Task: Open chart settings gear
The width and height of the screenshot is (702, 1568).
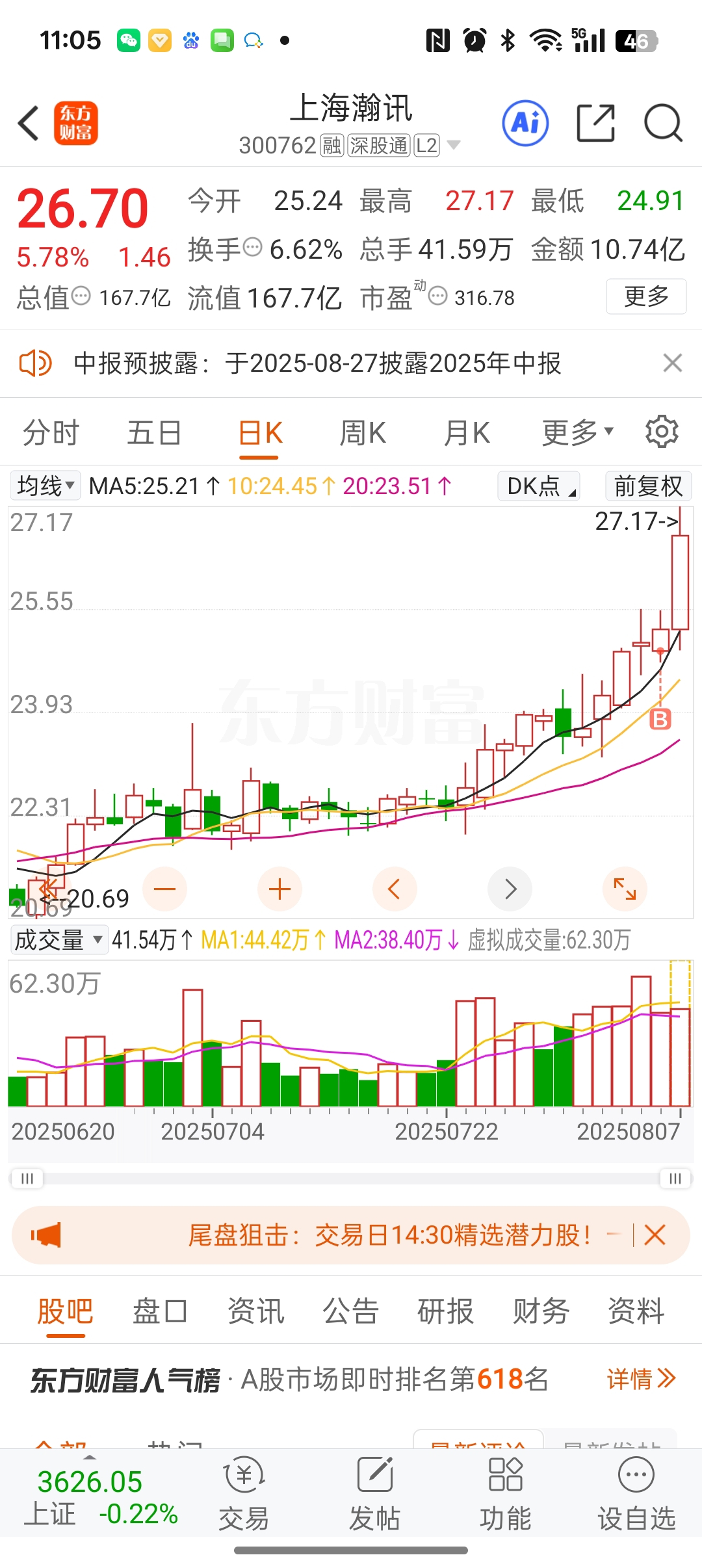Action: pyautogui.click(x=662, y=432)
